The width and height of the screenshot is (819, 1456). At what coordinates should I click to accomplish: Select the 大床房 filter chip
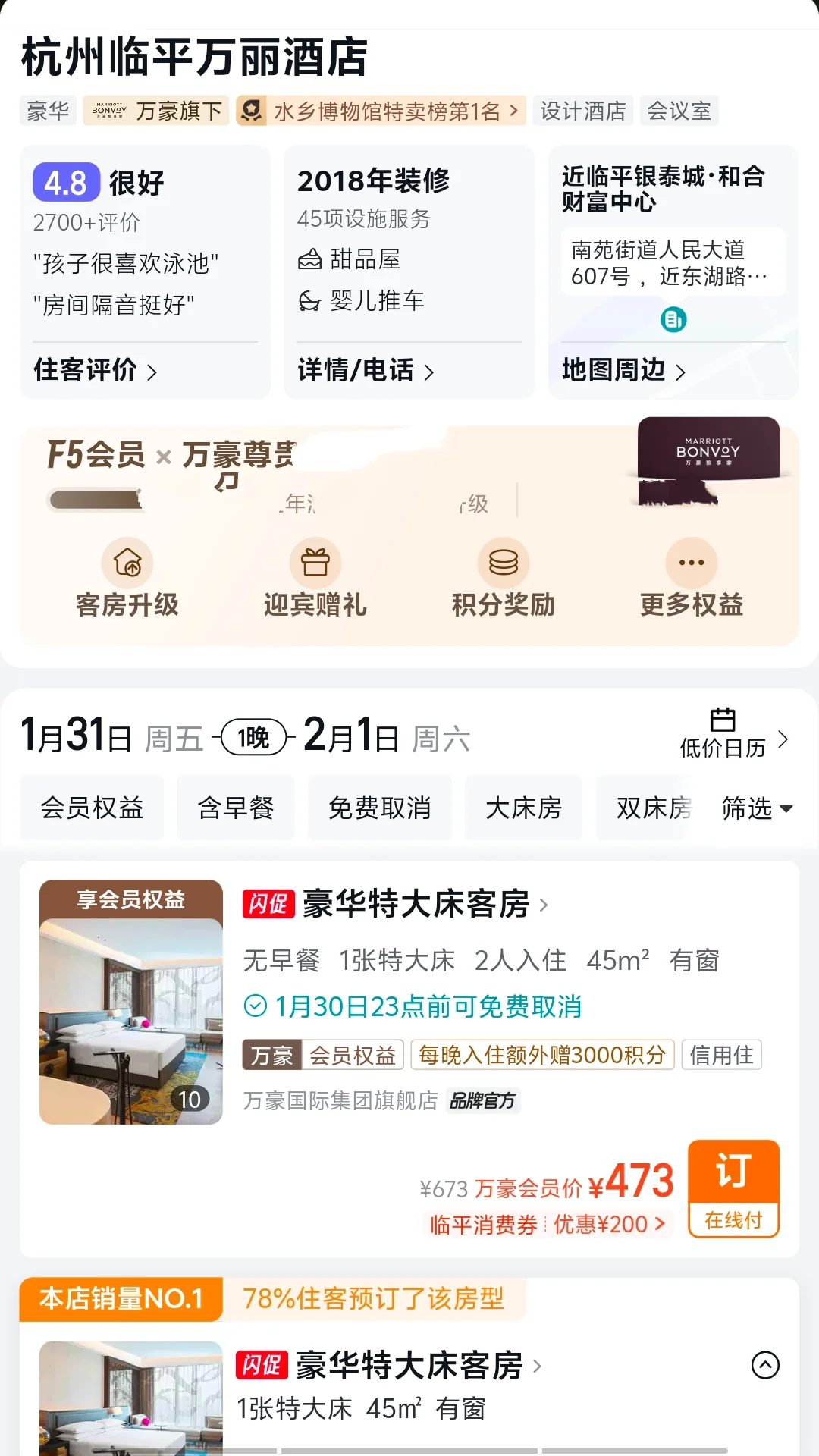523,808
